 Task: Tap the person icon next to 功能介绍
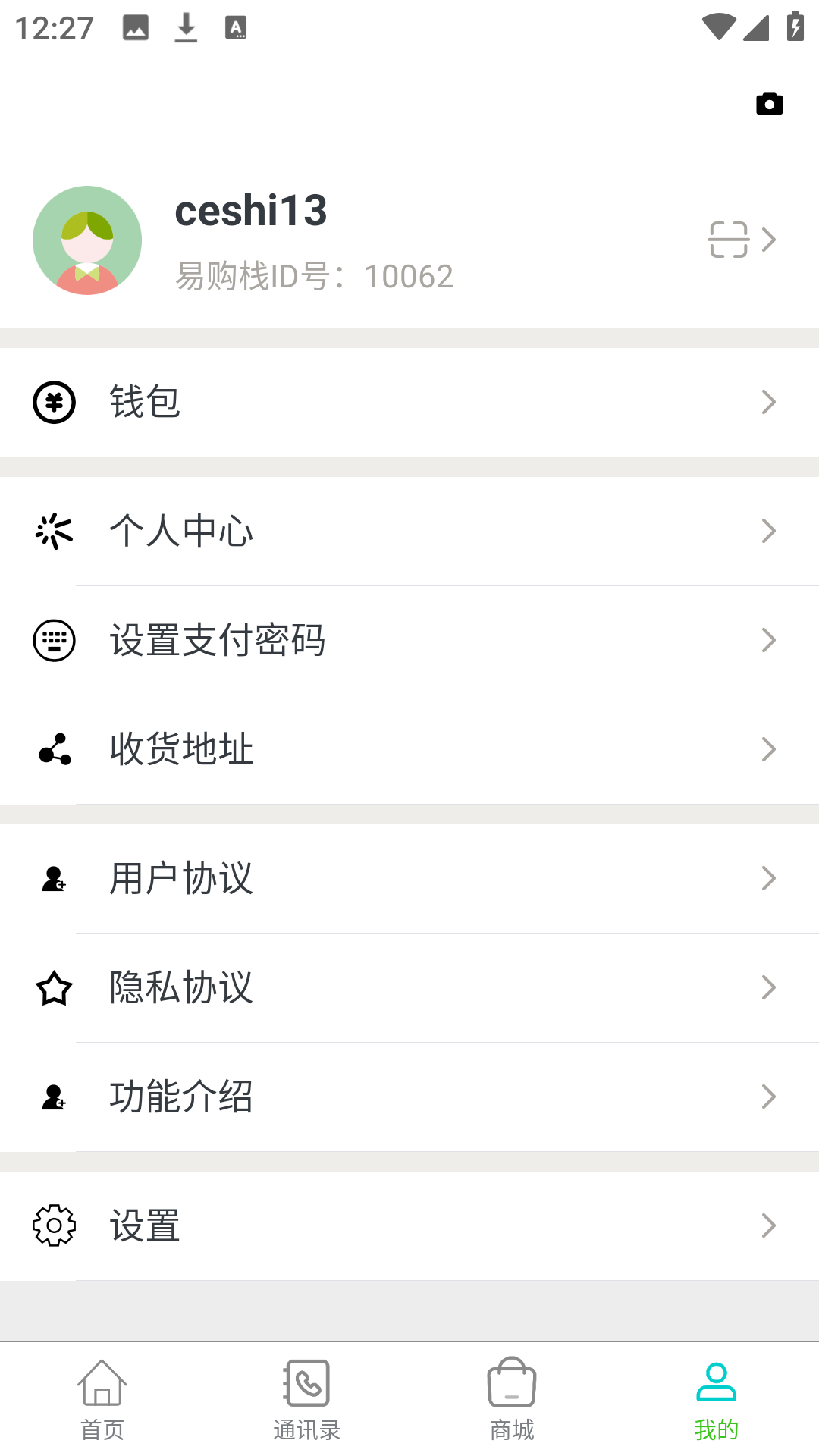coord(54,1096)
